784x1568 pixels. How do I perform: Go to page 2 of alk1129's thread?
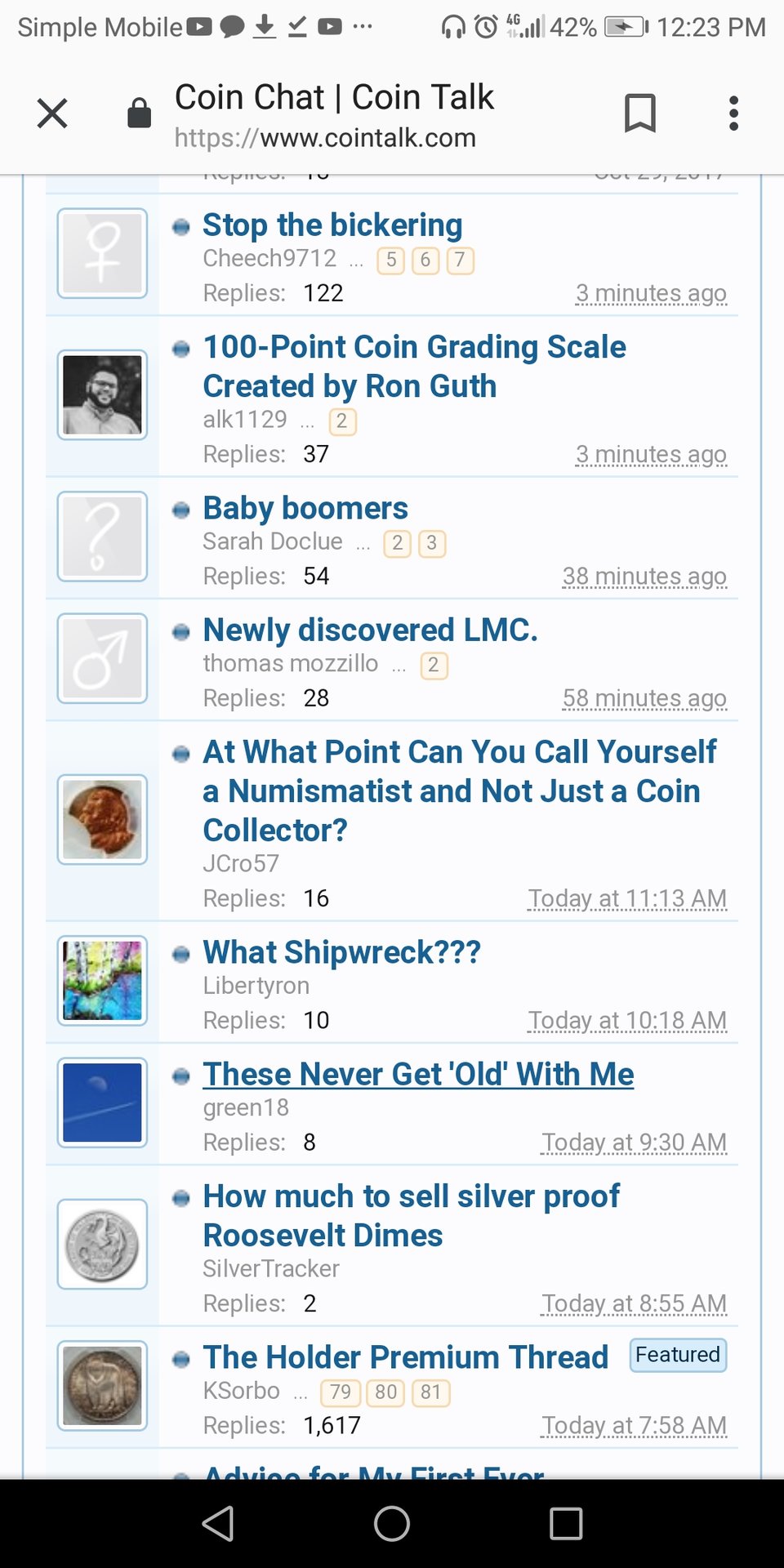[342, 421]
